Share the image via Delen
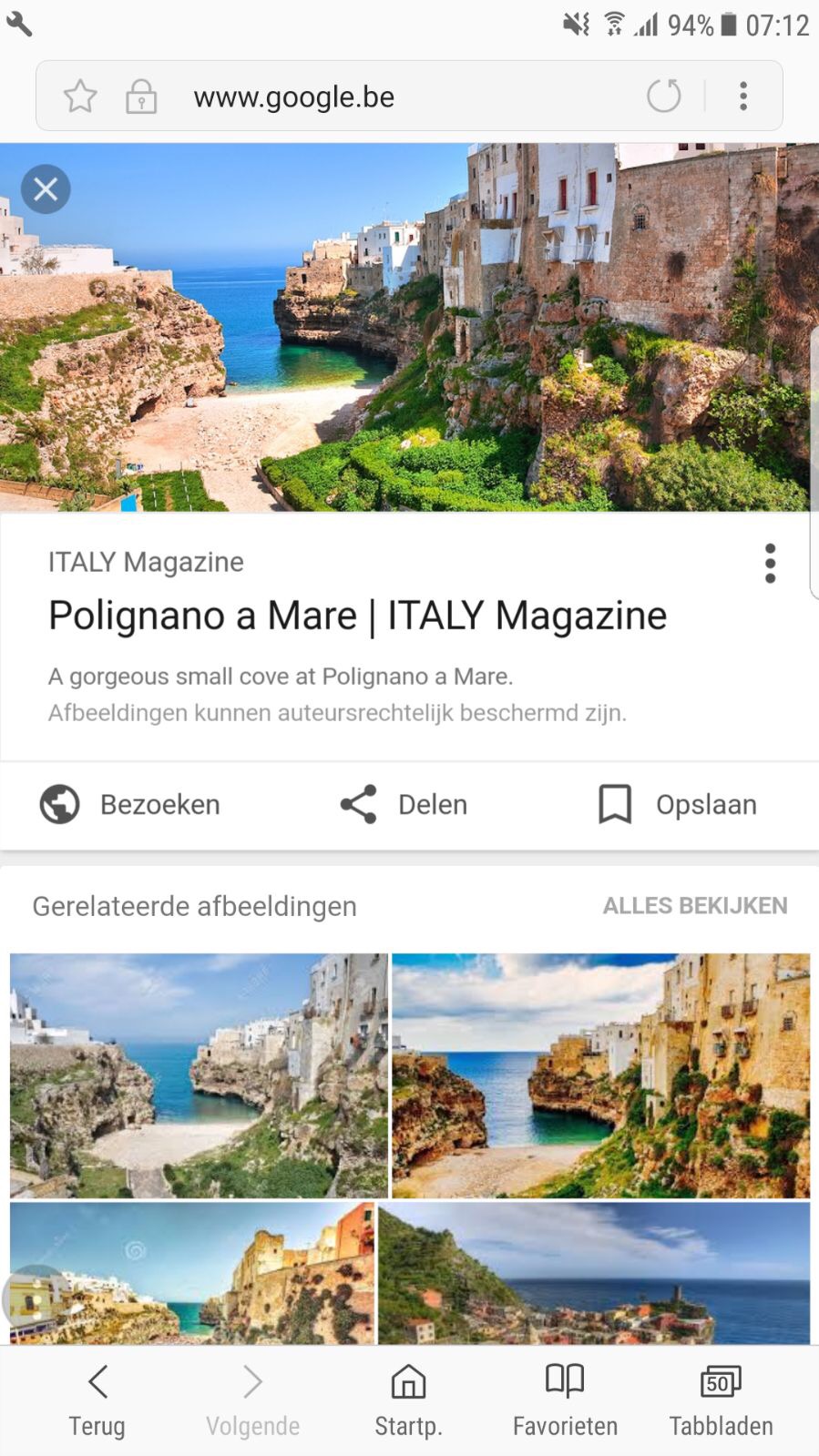Viewport: 819px width, 1456px height. [404, 804]
